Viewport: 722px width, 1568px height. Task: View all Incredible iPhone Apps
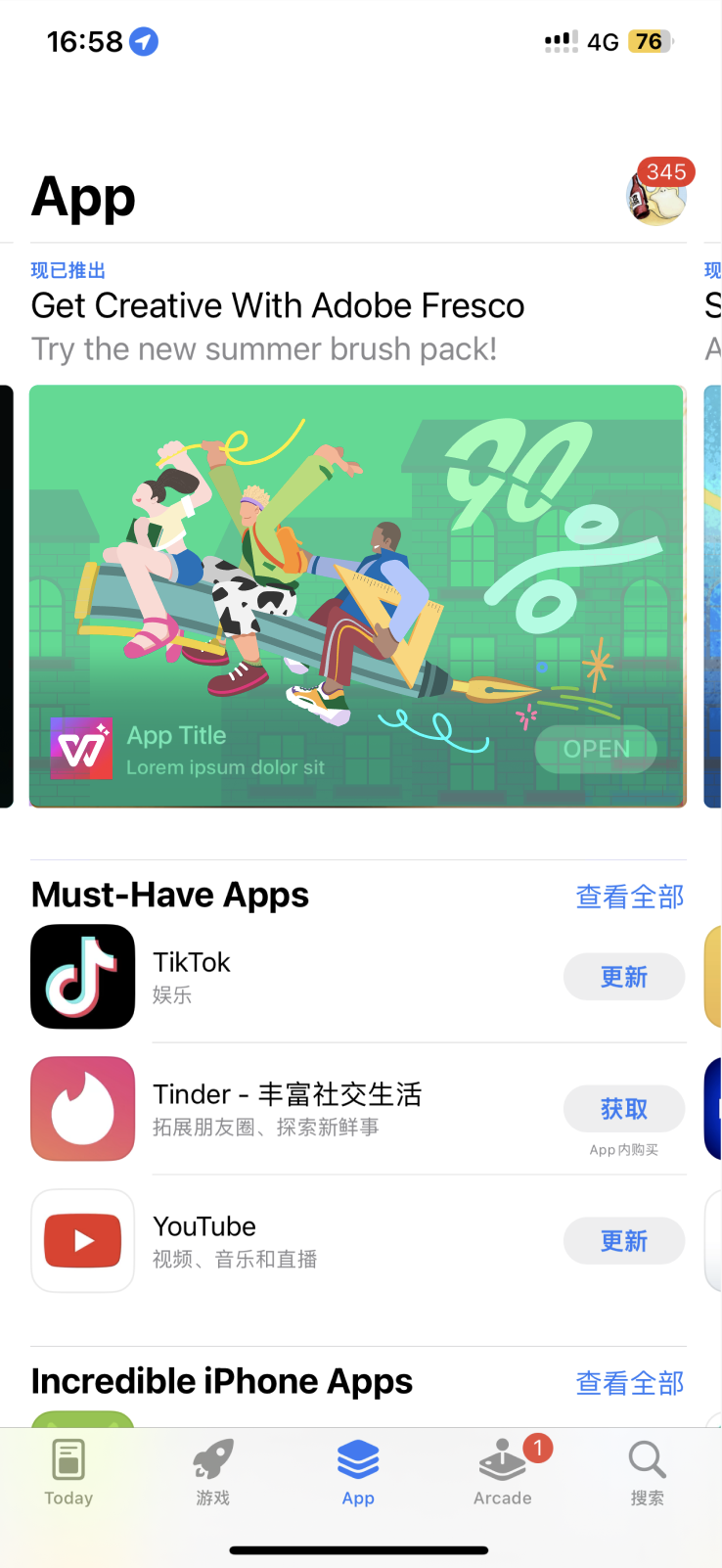(x=629, y=1383)
